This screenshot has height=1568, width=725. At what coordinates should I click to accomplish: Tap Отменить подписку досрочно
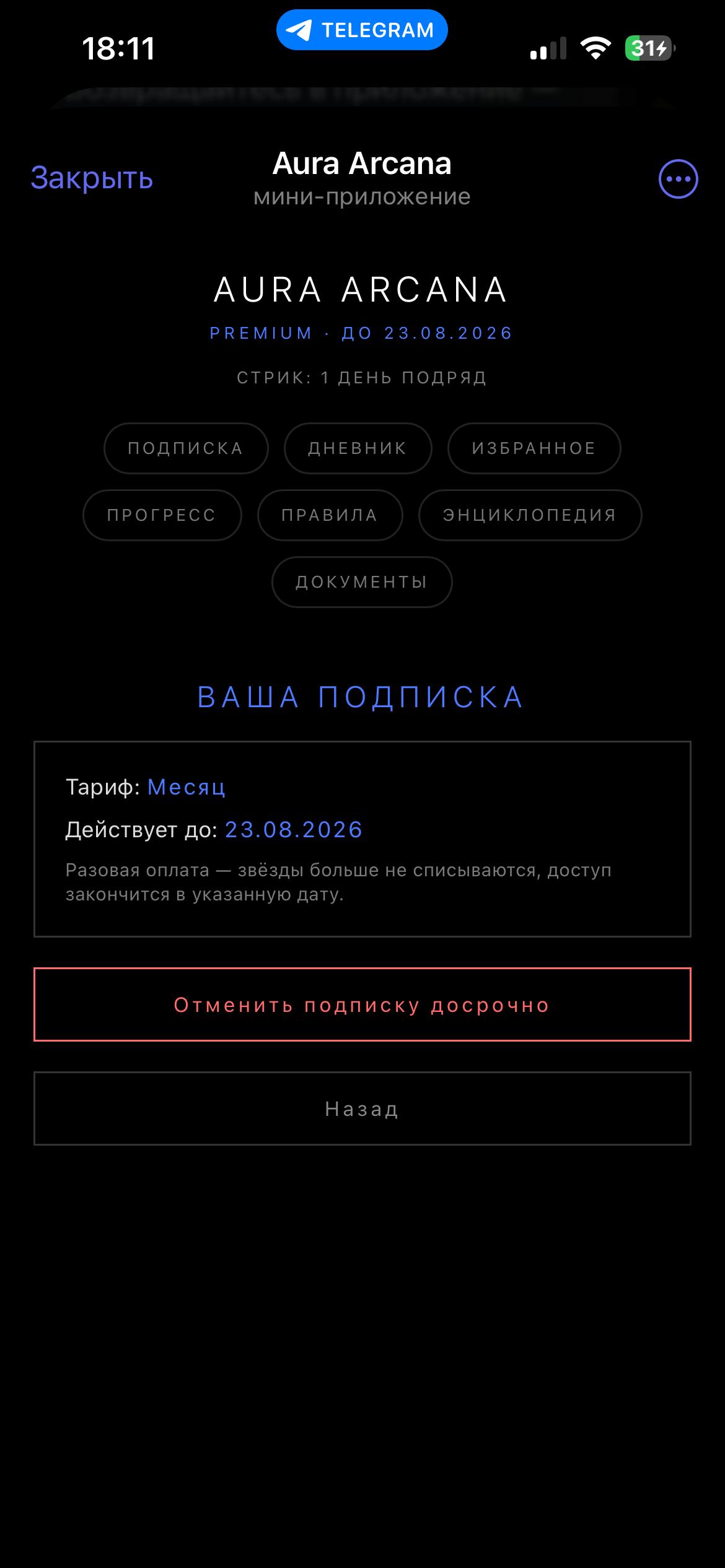coord(362,1004)
